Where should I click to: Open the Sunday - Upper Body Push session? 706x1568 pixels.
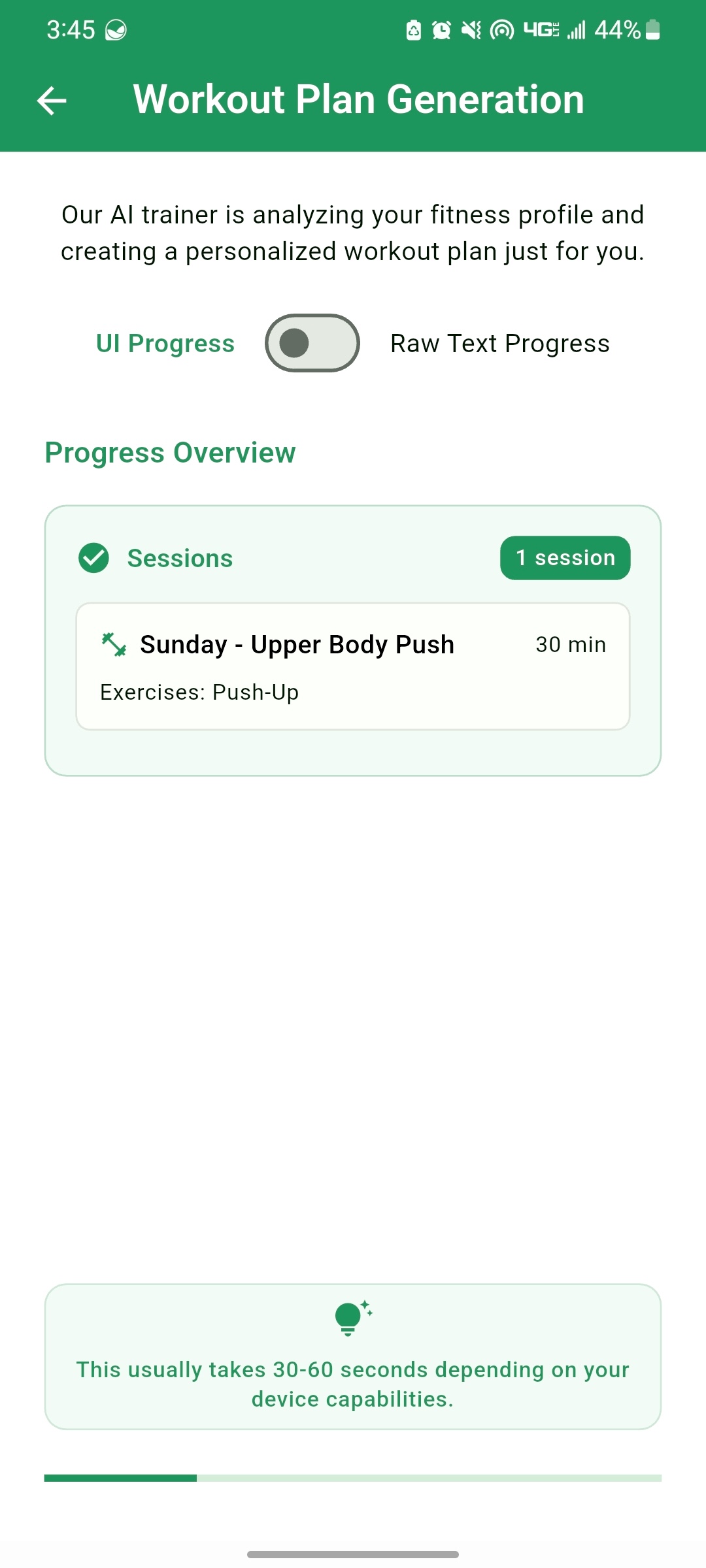353,666
